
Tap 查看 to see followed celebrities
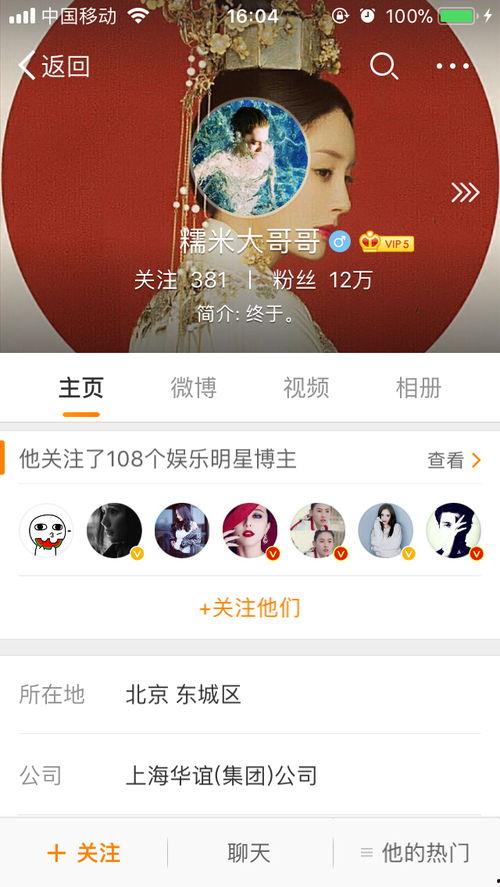pyautogui.click(x=454, y=460)
